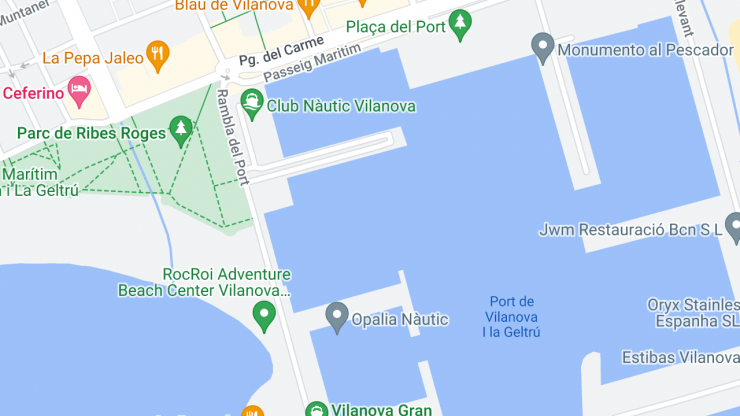
Task: View the Monumento al Pescador place pin
Action: (543, 46)
